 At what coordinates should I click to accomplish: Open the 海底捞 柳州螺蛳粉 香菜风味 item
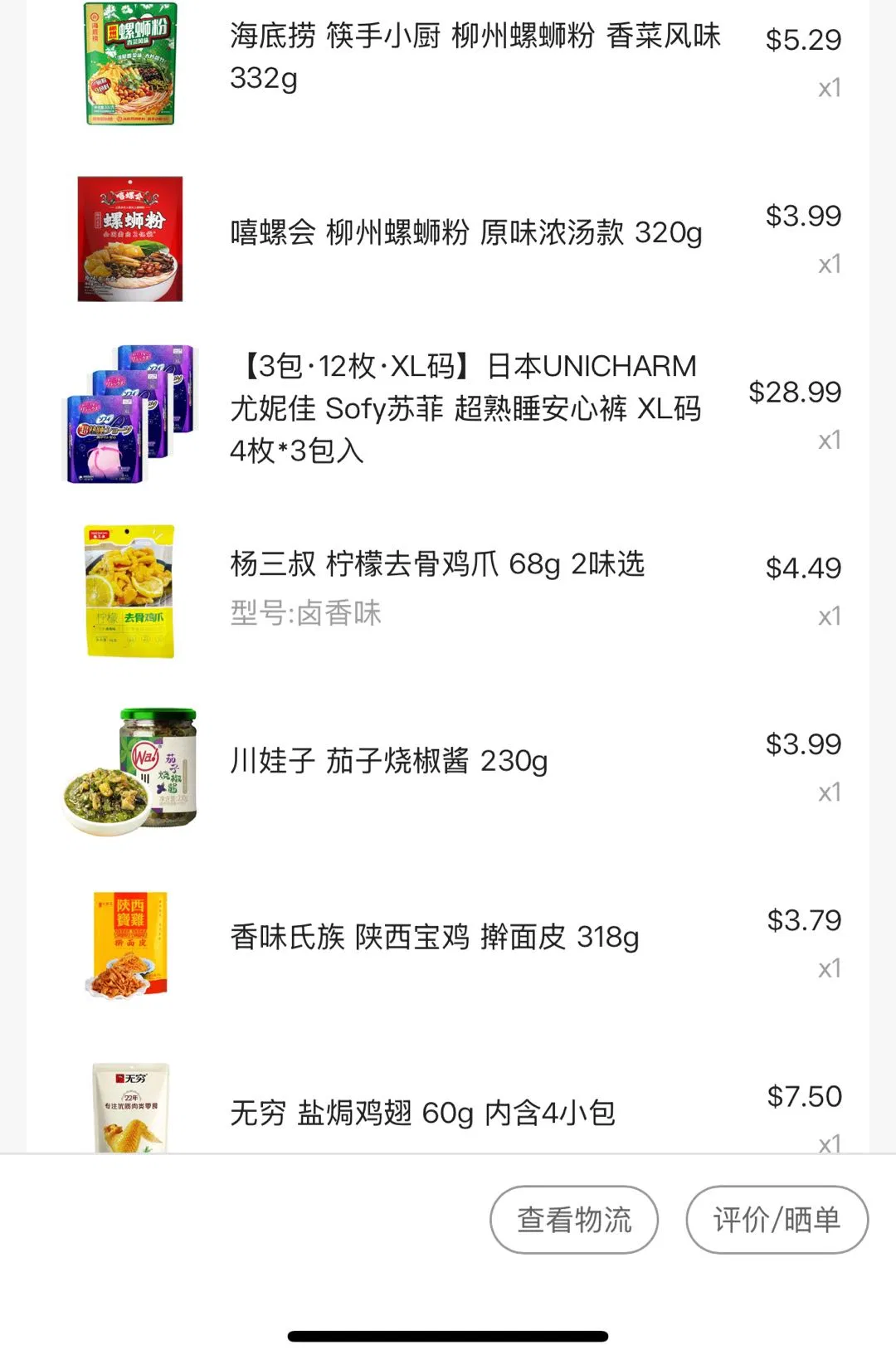[475, 56]
